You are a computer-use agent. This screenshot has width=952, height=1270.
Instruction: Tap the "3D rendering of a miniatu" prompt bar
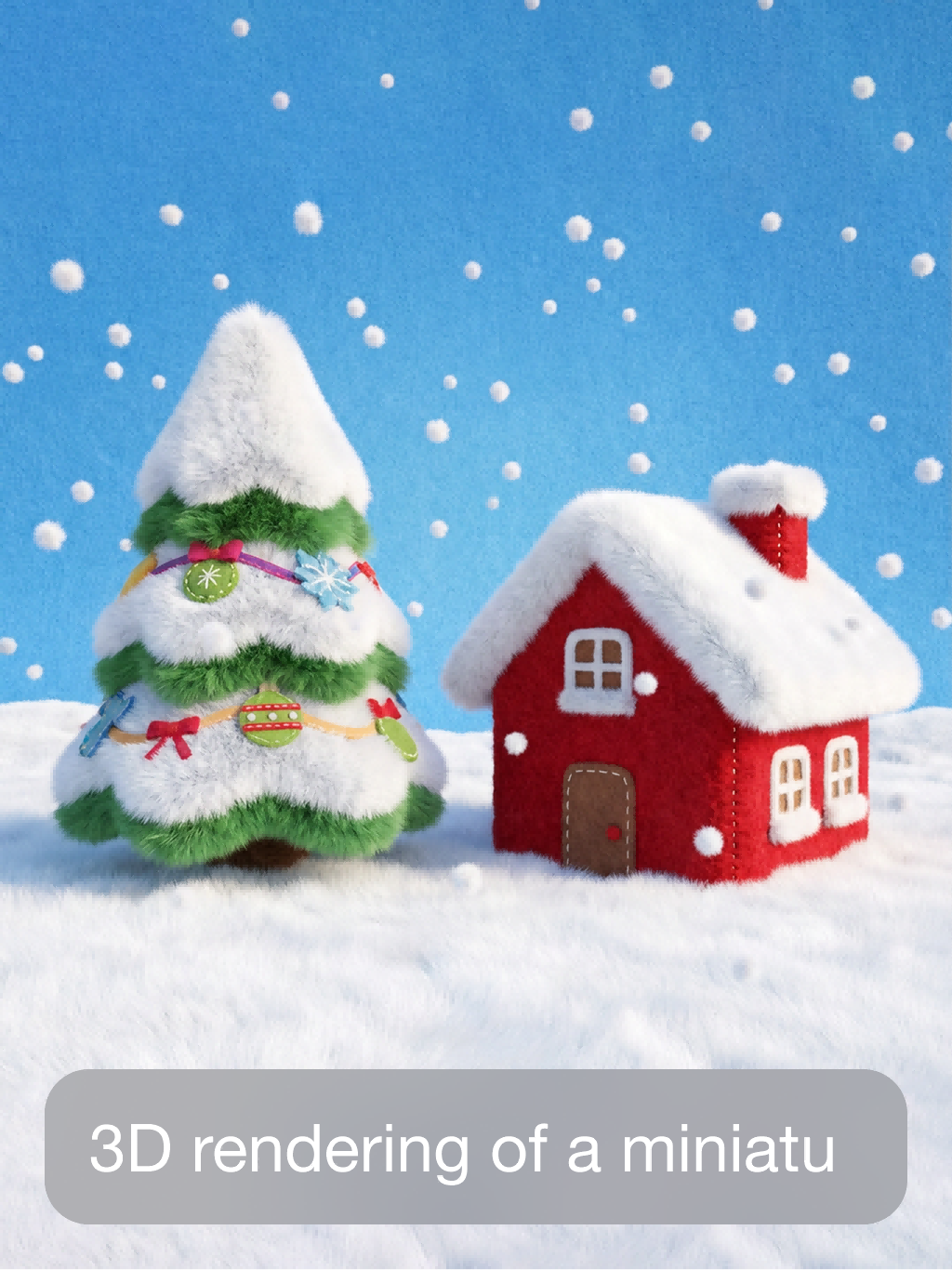[475, 1146]
